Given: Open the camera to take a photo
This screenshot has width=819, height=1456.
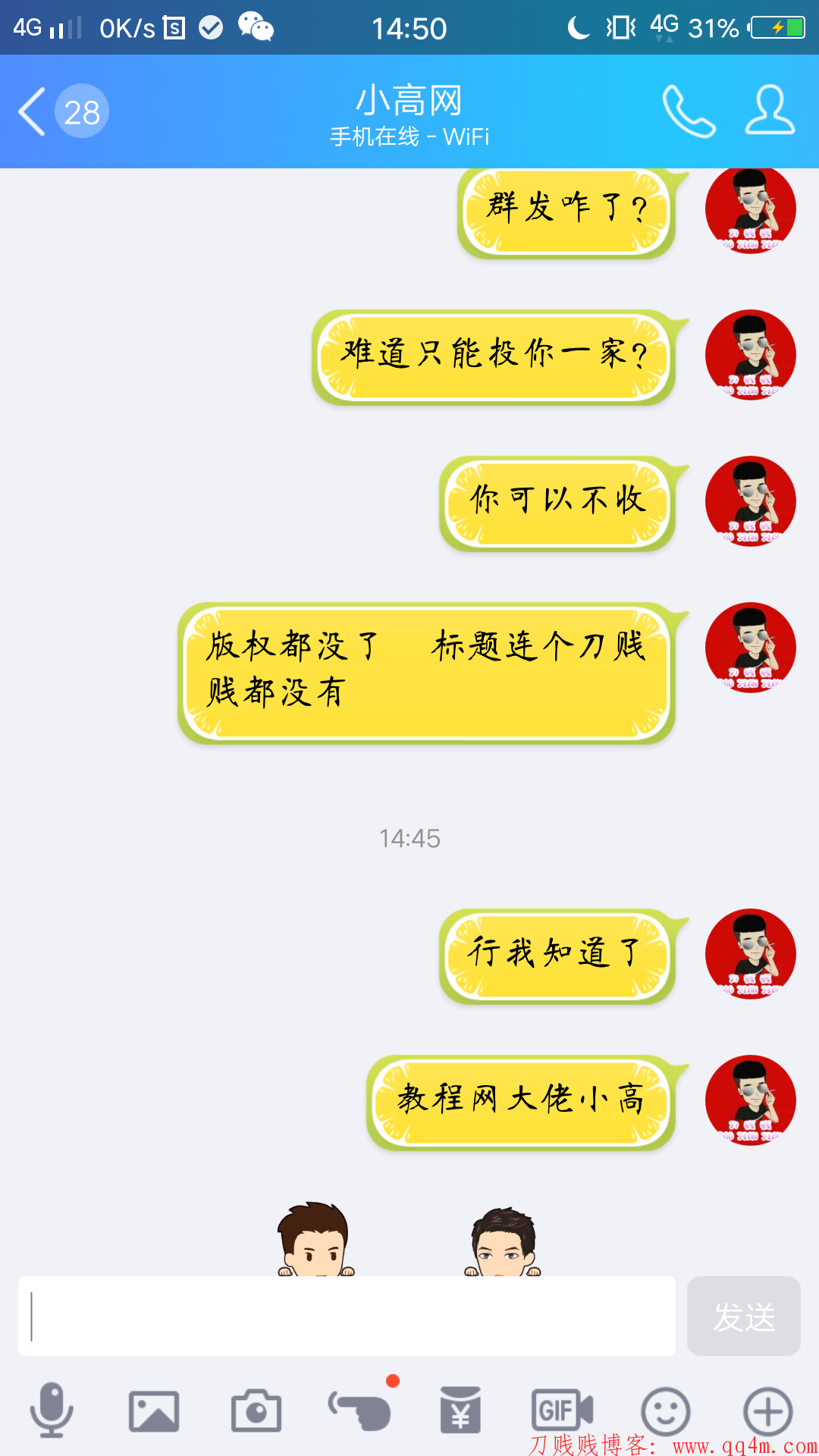Looking at the screenshot, I should (x=256, y=1410).
